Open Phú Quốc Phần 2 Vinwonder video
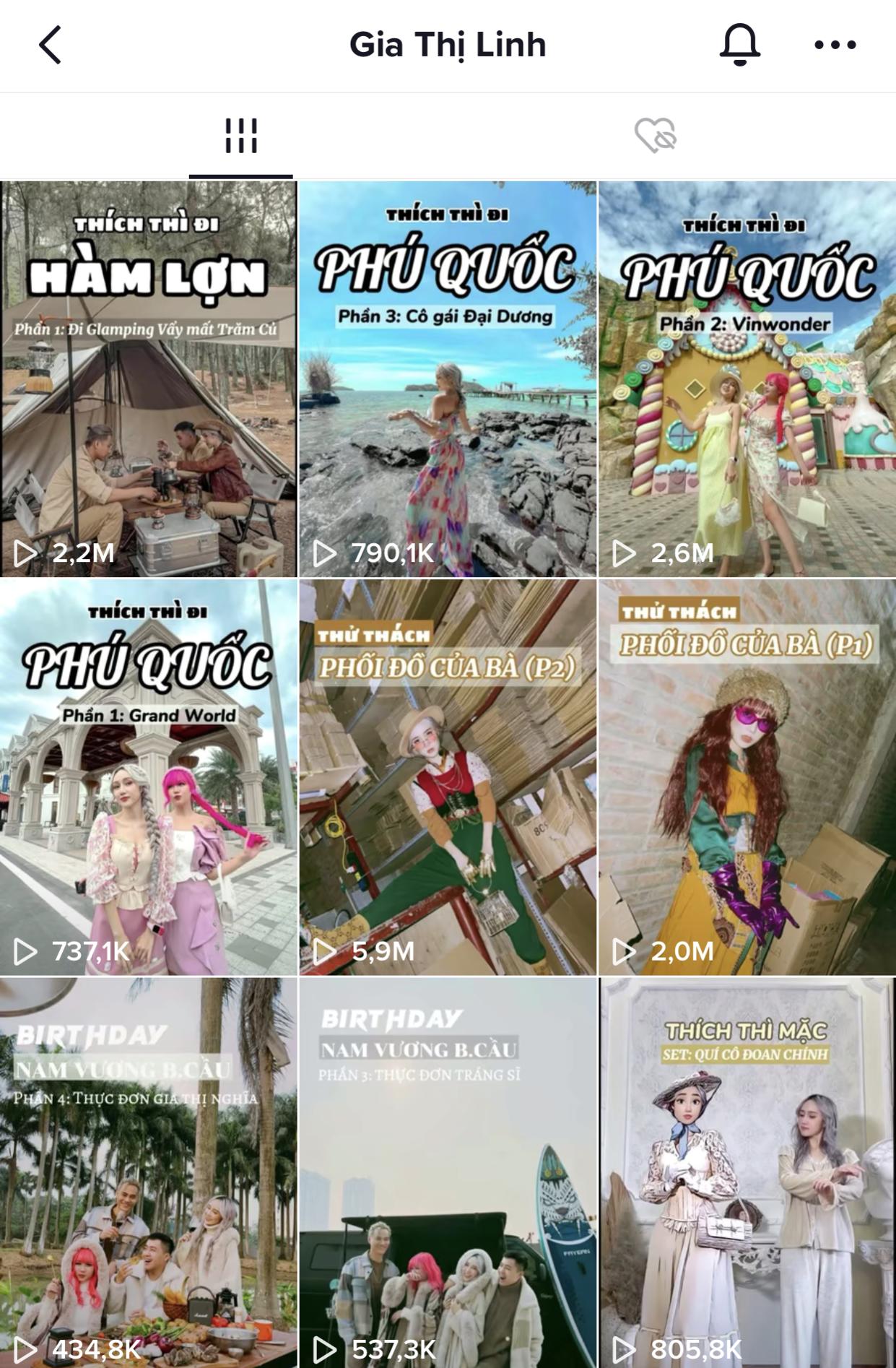 click(x=747, y=379)
